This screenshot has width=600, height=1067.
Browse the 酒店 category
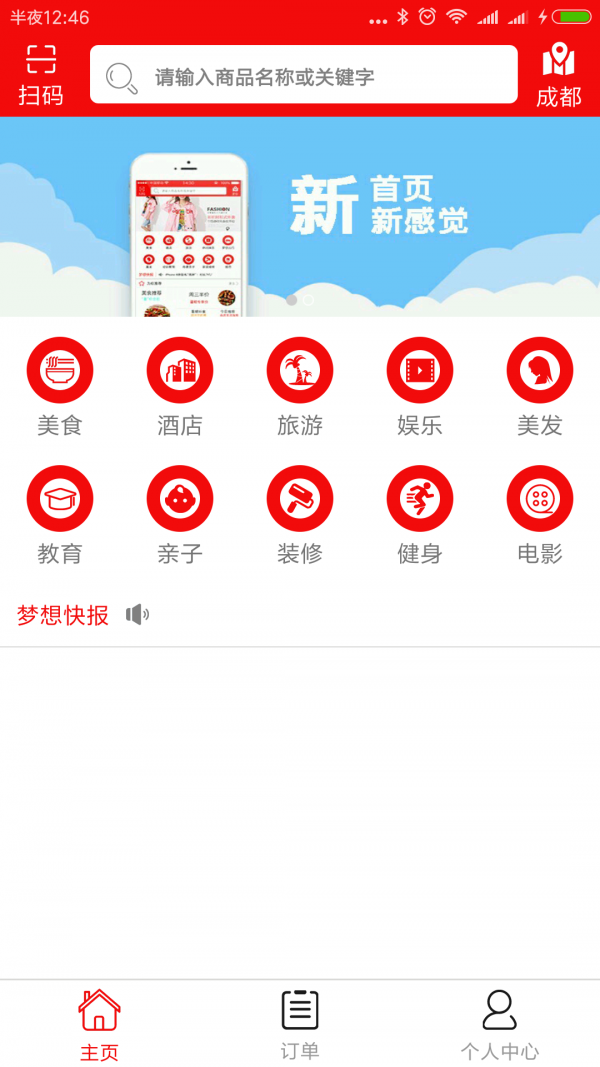tap(180, 386)
